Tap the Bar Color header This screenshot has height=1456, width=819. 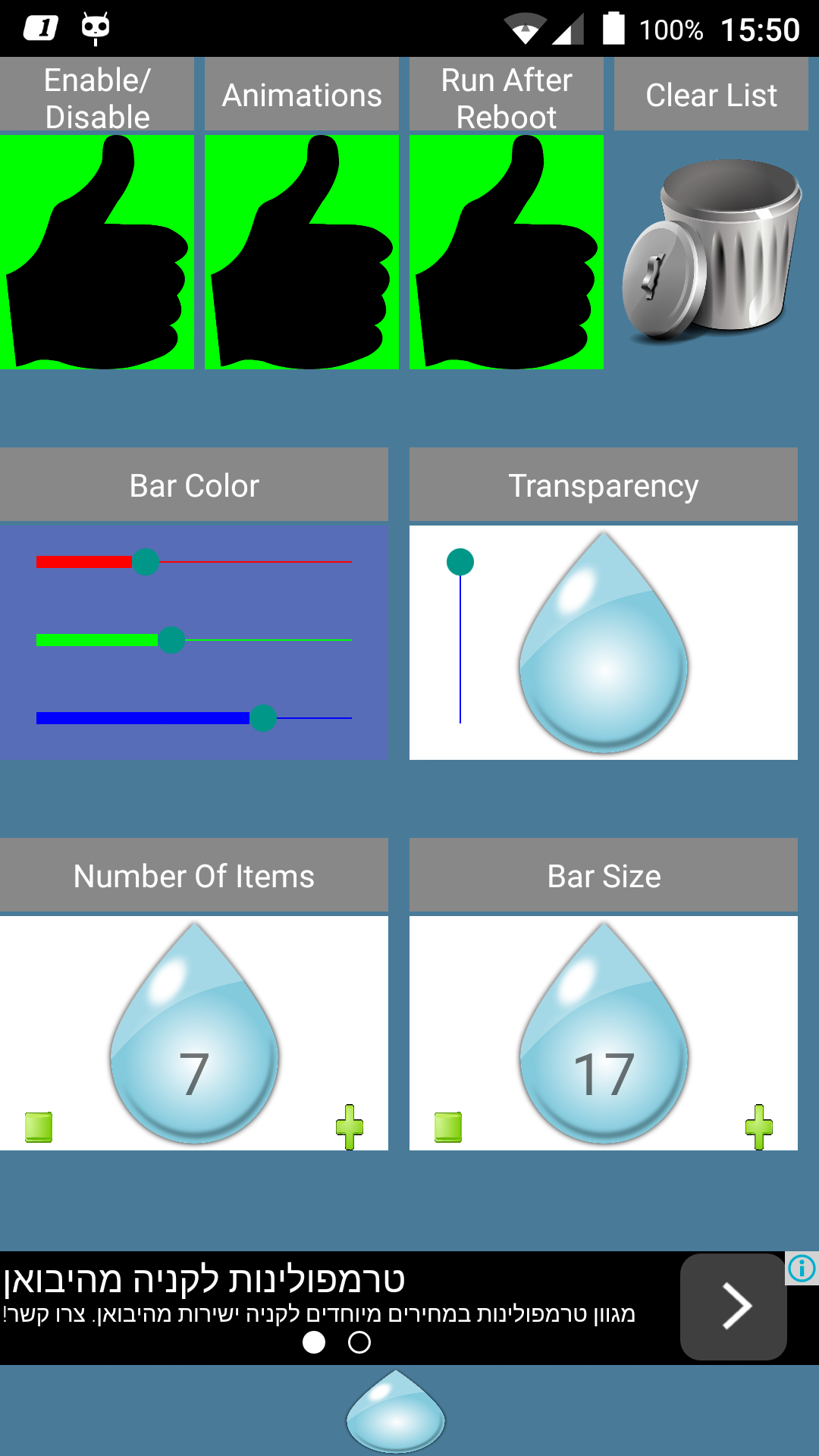click(x=193, y=484)
